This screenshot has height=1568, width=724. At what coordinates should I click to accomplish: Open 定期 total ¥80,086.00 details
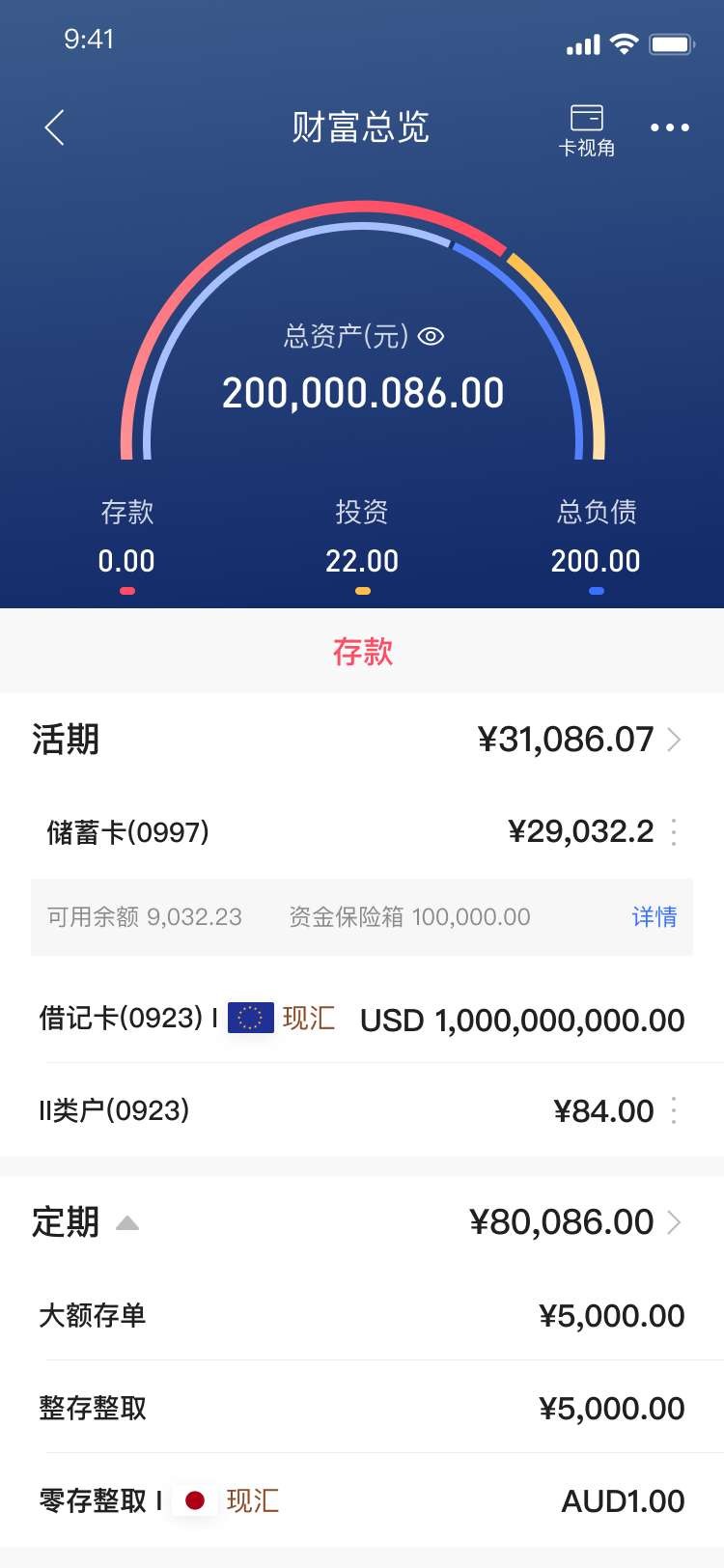[x=575, y=1222]
